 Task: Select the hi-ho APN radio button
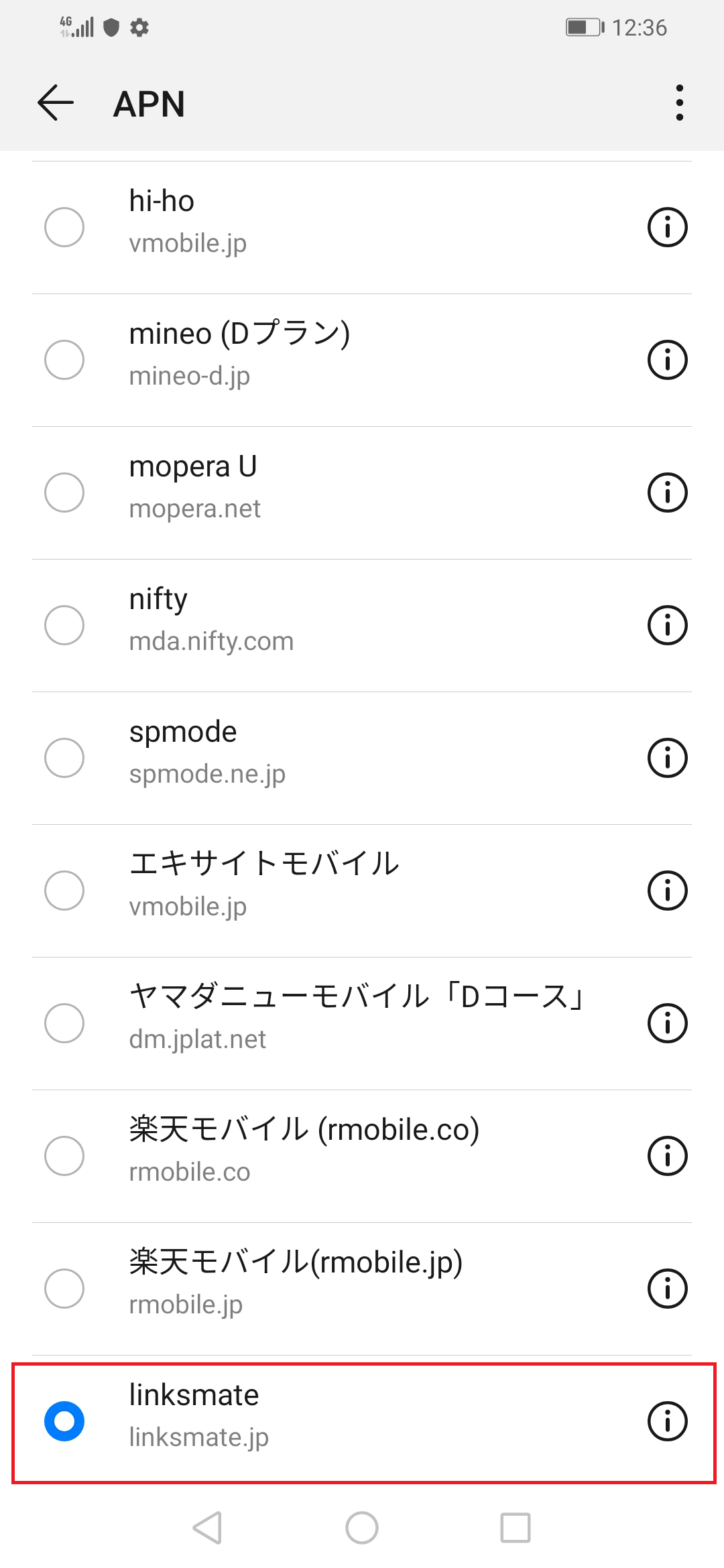click(x=64, y=226)
